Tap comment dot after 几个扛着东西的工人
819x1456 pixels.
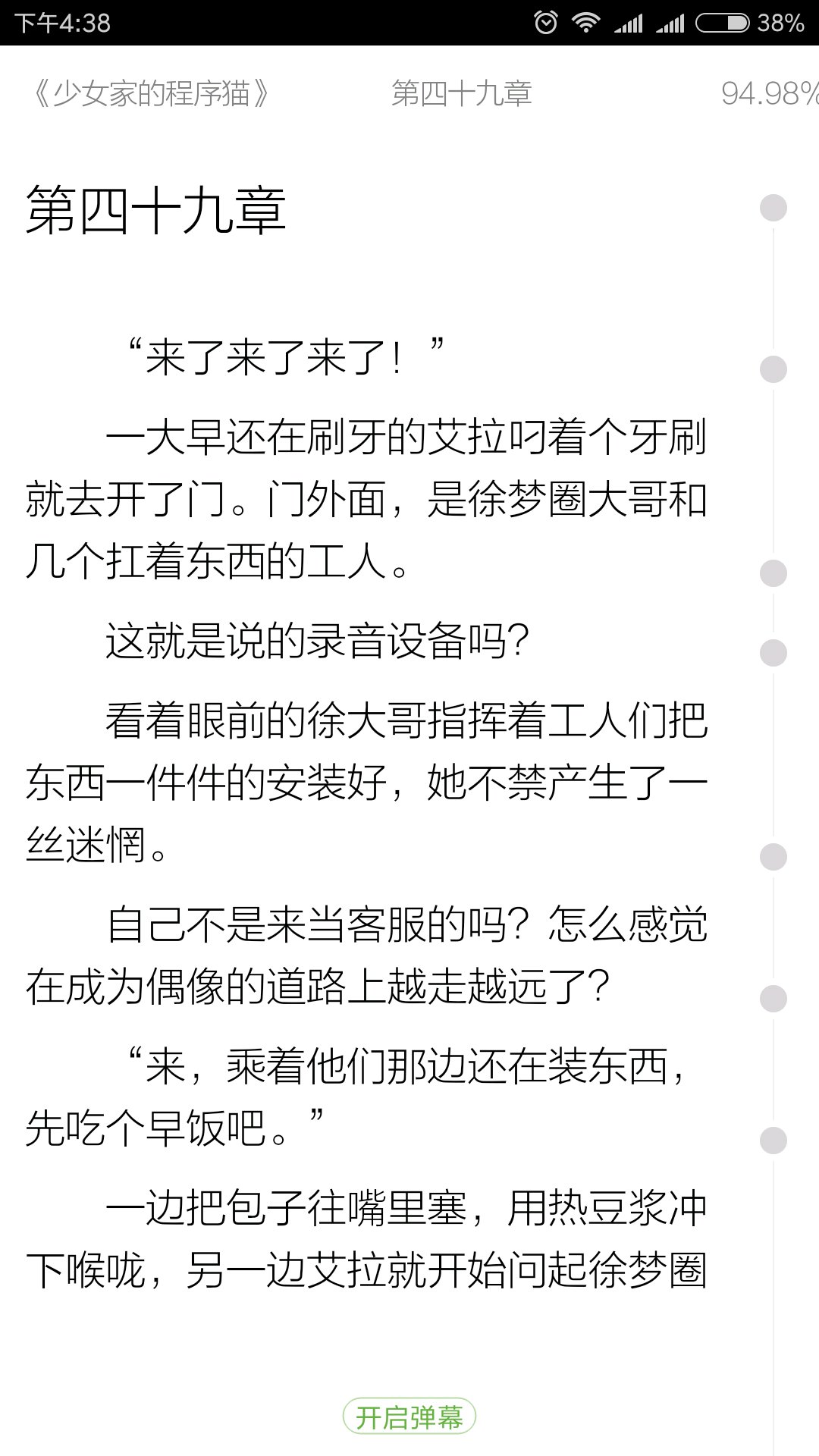(x=773, y=573)
